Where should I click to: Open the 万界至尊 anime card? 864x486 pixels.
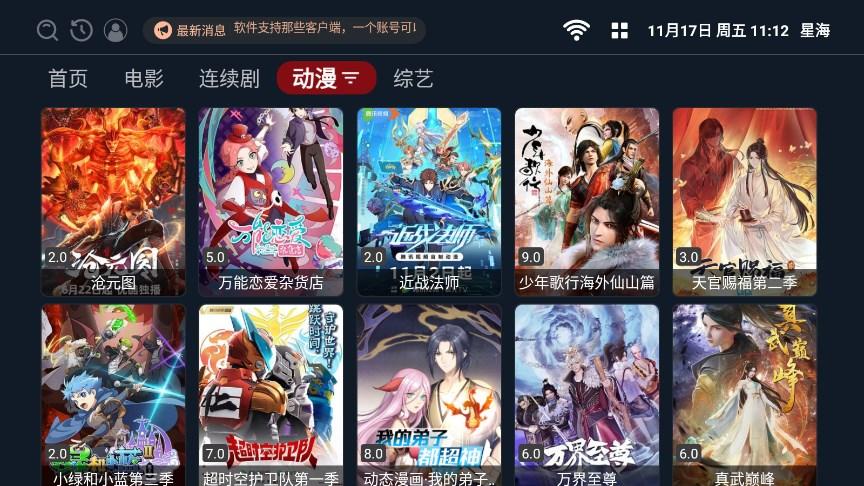point(587,395)
